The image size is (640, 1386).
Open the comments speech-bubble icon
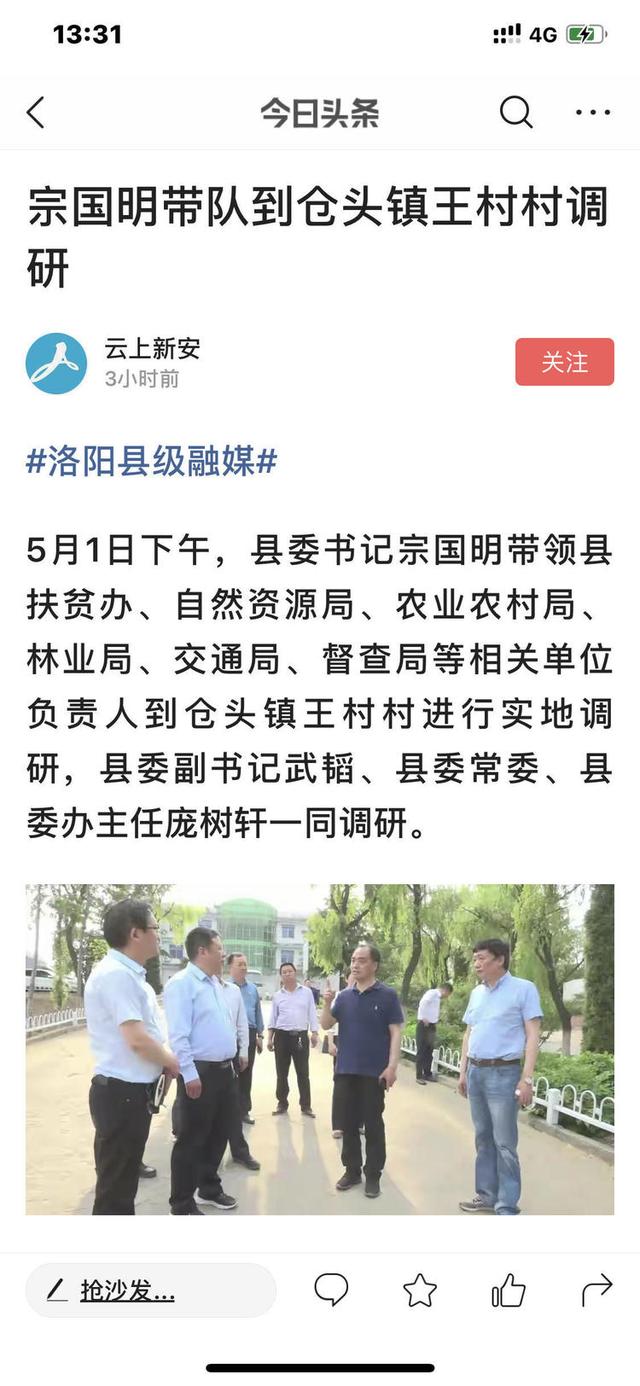(331, 1290)
